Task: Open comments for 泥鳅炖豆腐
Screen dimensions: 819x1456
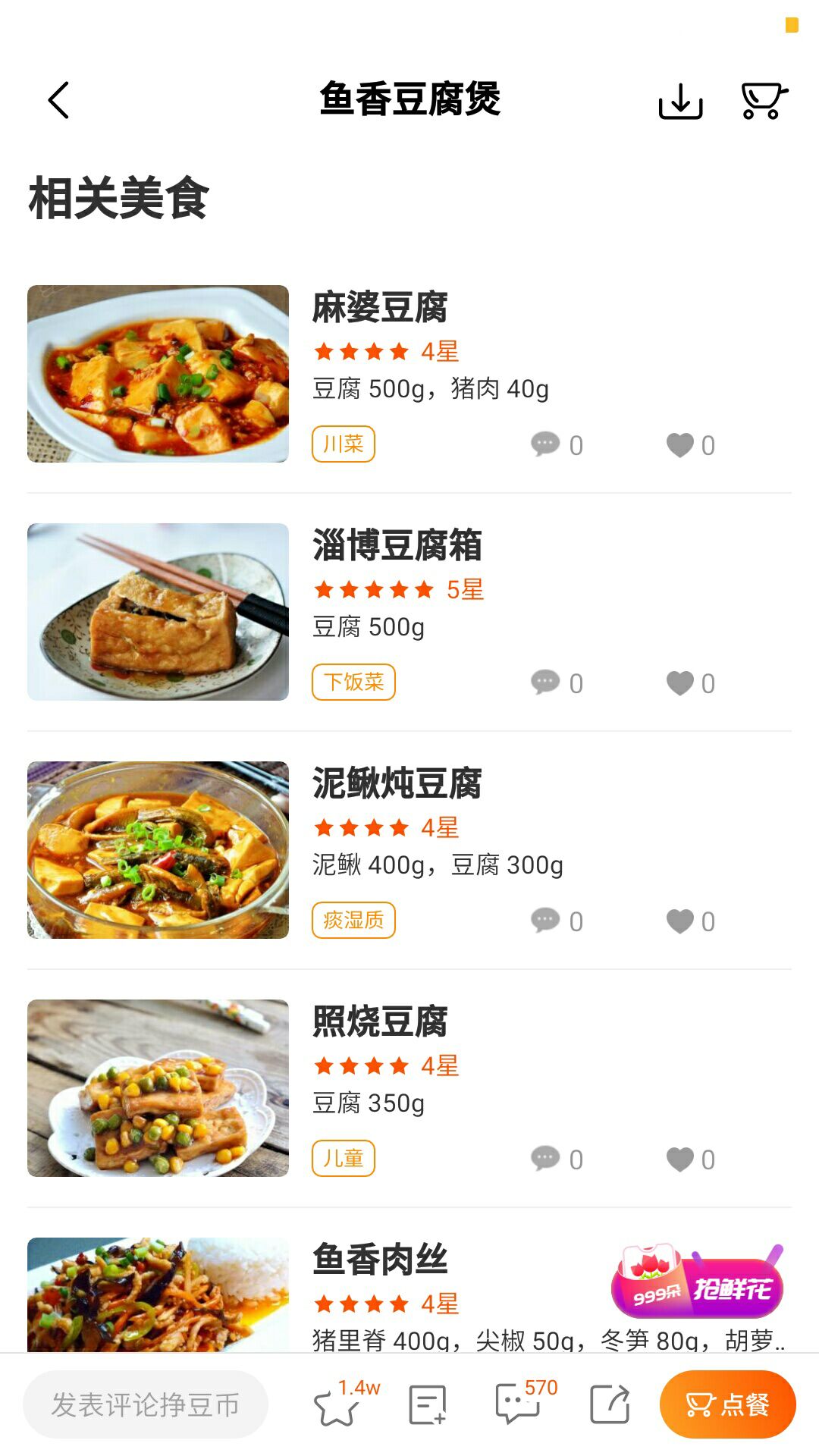Action: click(544, 921)
